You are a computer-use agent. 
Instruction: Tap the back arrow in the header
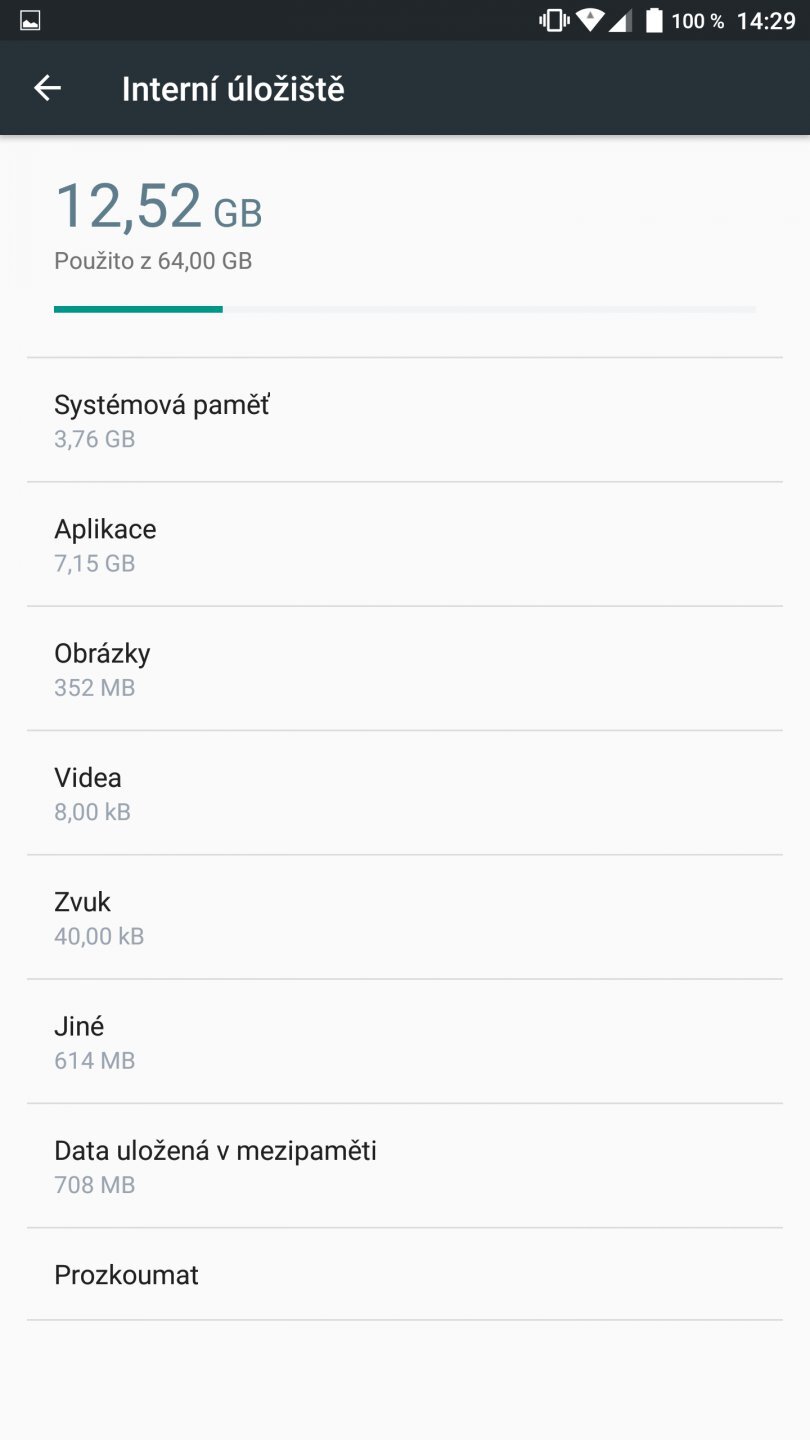coord(48,88)
